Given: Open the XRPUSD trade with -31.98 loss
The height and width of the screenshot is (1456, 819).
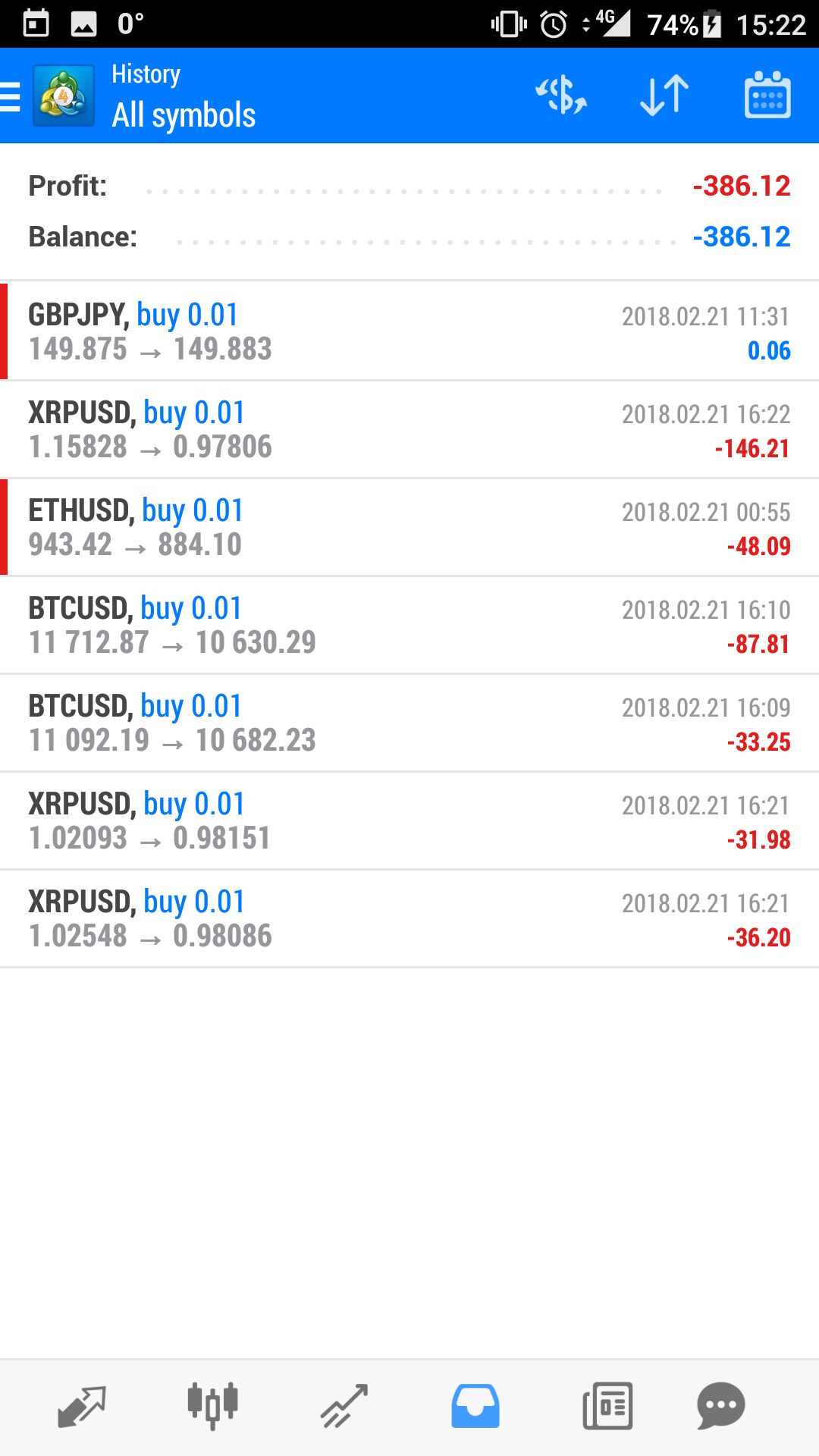Looking at the screenshot, I should coord(409,821).
